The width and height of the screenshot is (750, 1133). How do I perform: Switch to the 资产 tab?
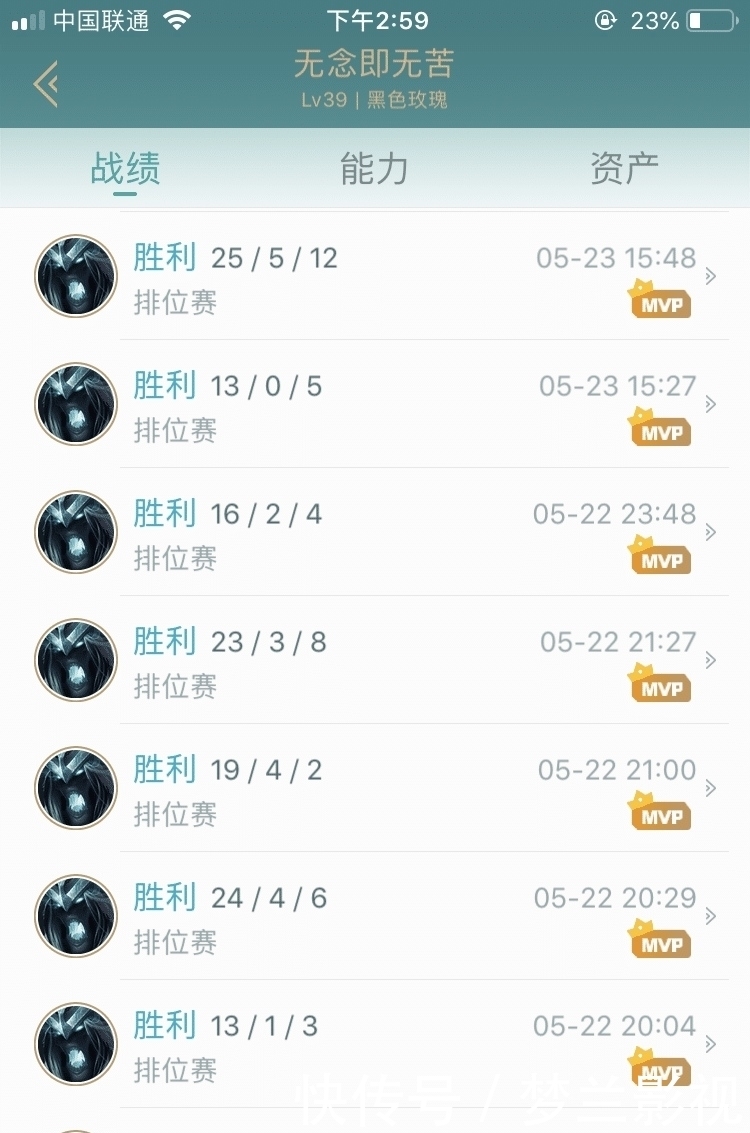pyautogui.click(x=624, y=169)
